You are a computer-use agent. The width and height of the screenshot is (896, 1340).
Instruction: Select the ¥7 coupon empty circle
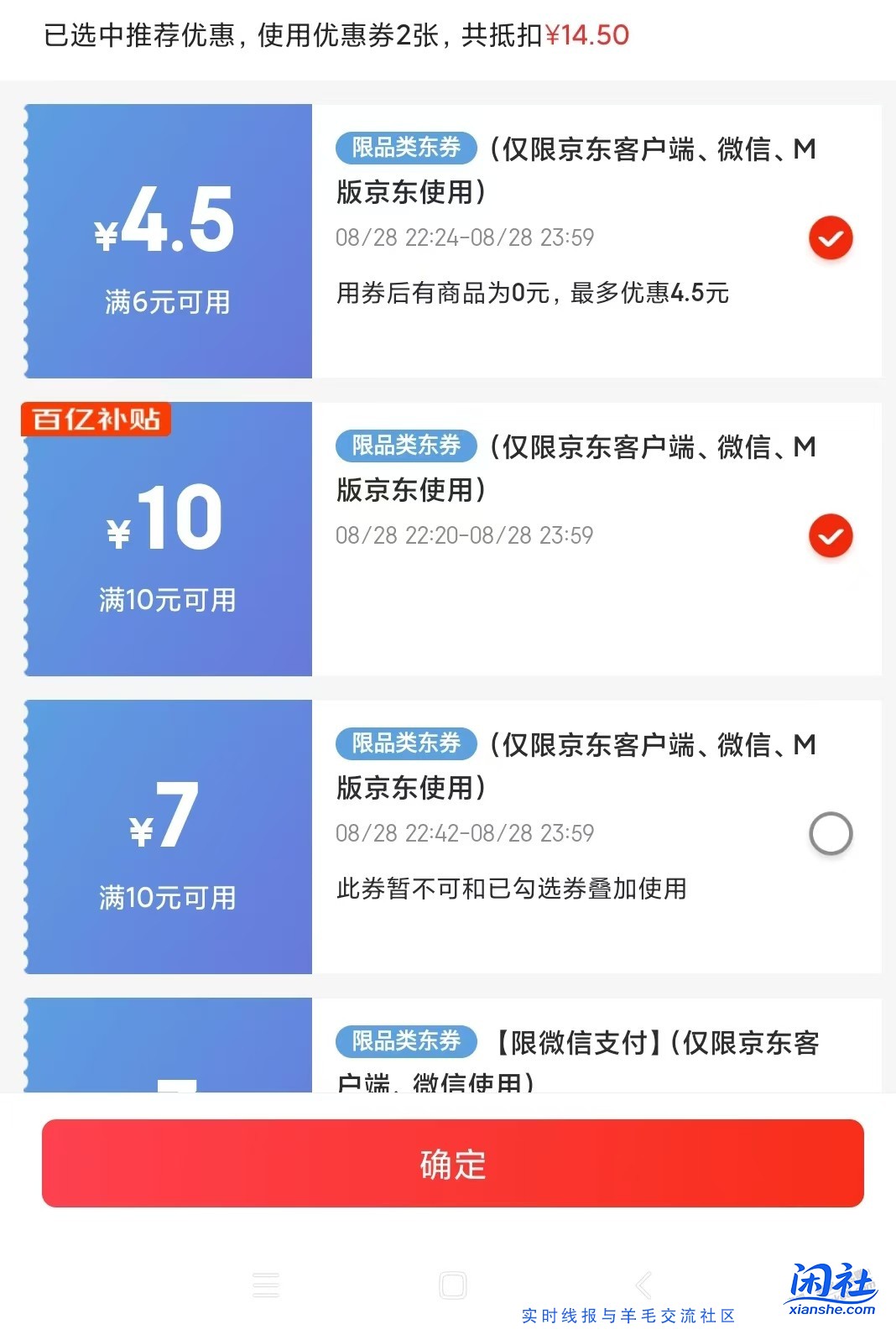(830, 833)
